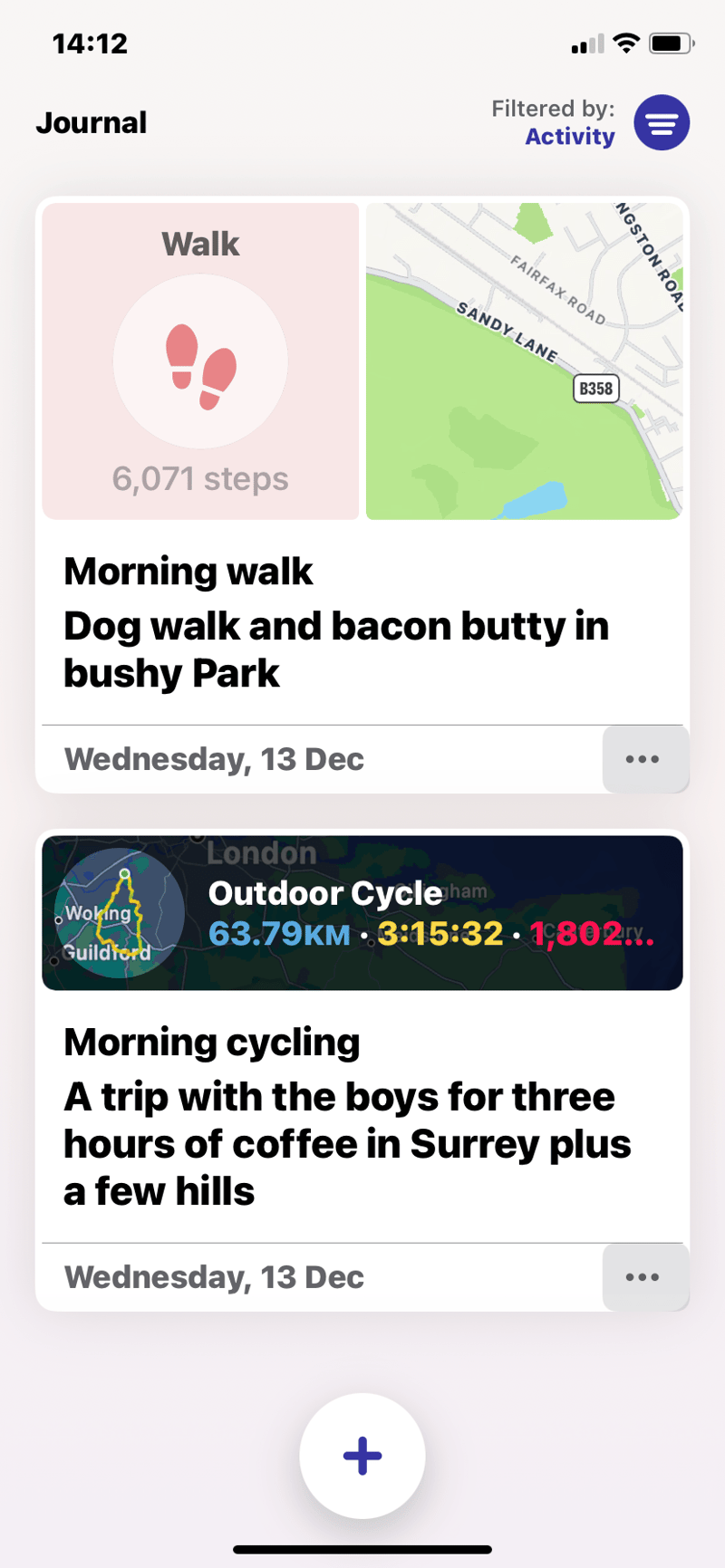The image size is (725, 1568).
Task: Open more options for Morning cycling entry
Action: 643,1277
